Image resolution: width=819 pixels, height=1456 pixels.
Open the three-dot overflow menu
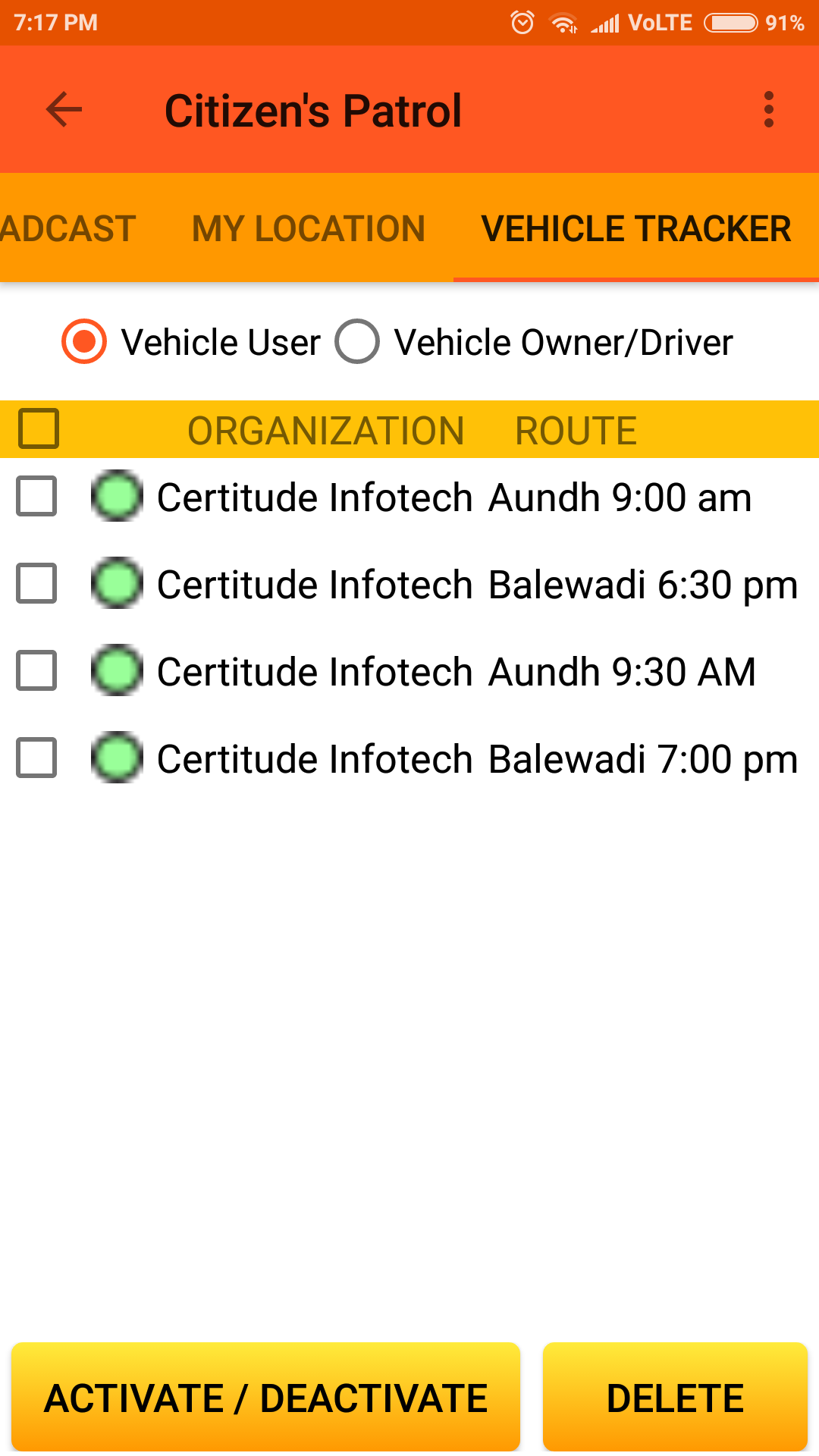click(768, 108)
